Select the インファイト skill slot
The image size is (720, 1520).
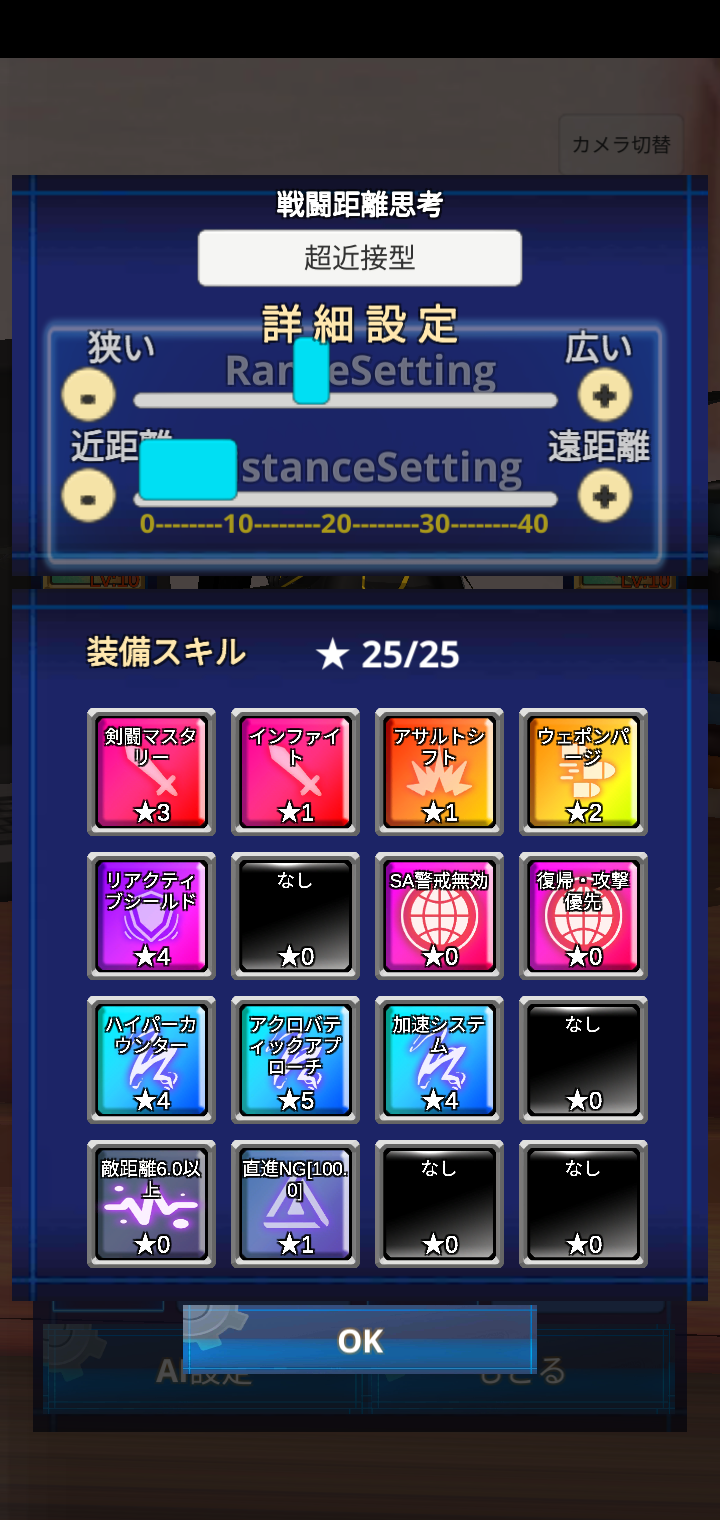tap(295, 772)
